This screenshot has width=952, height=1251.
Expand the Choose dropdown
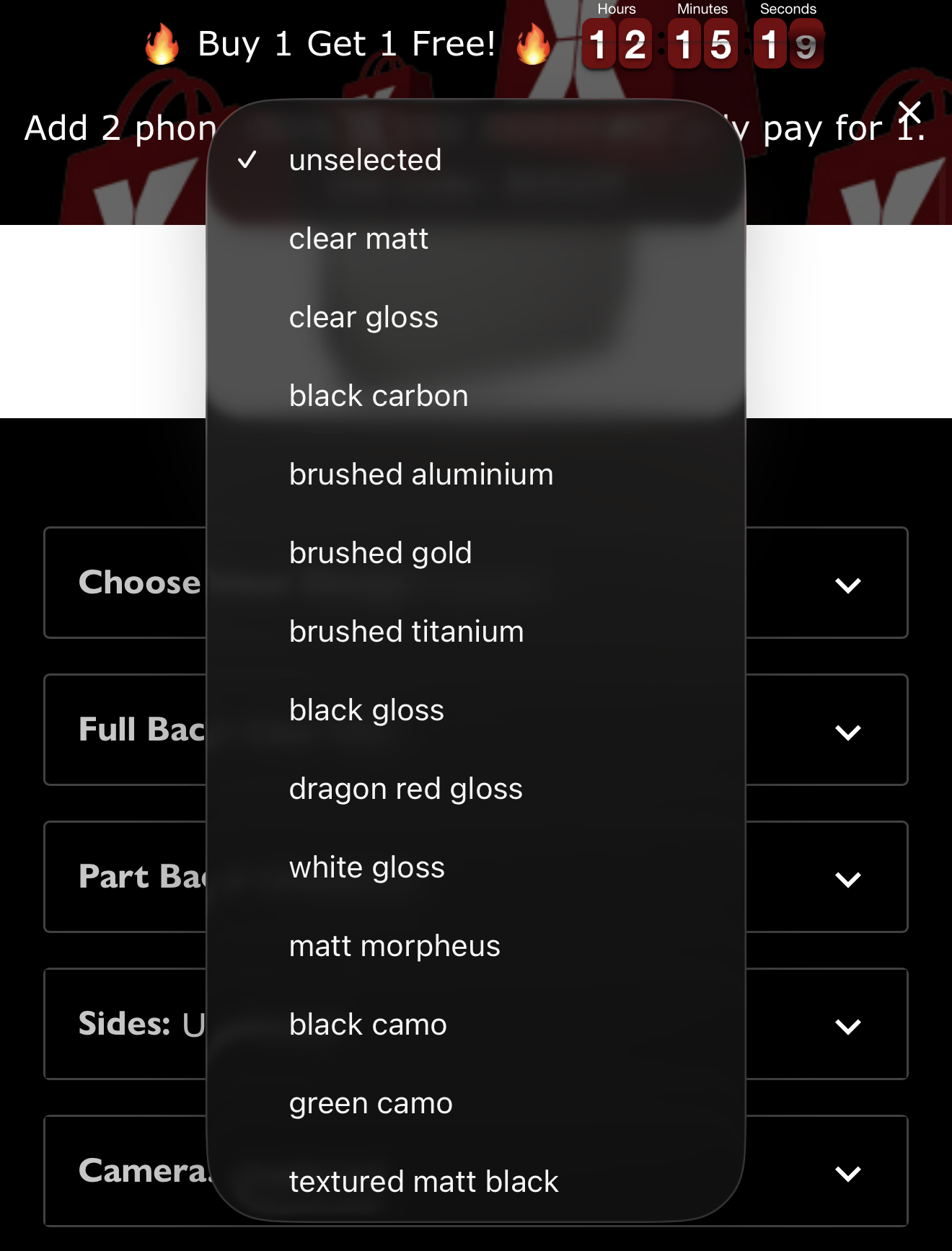(847, 585)
